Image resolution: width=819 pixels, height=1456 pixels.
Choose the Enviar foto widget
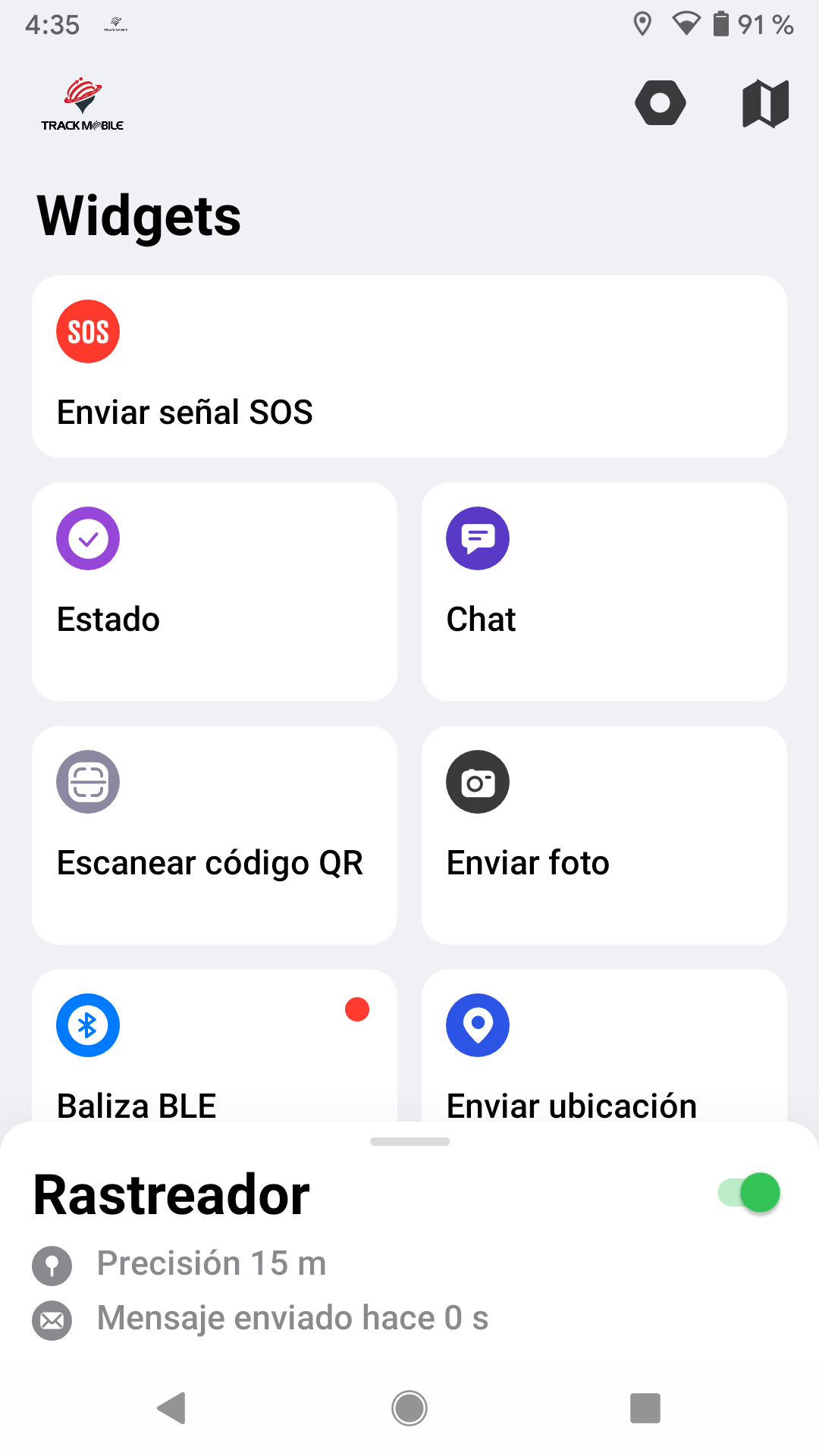coord(604,835)
